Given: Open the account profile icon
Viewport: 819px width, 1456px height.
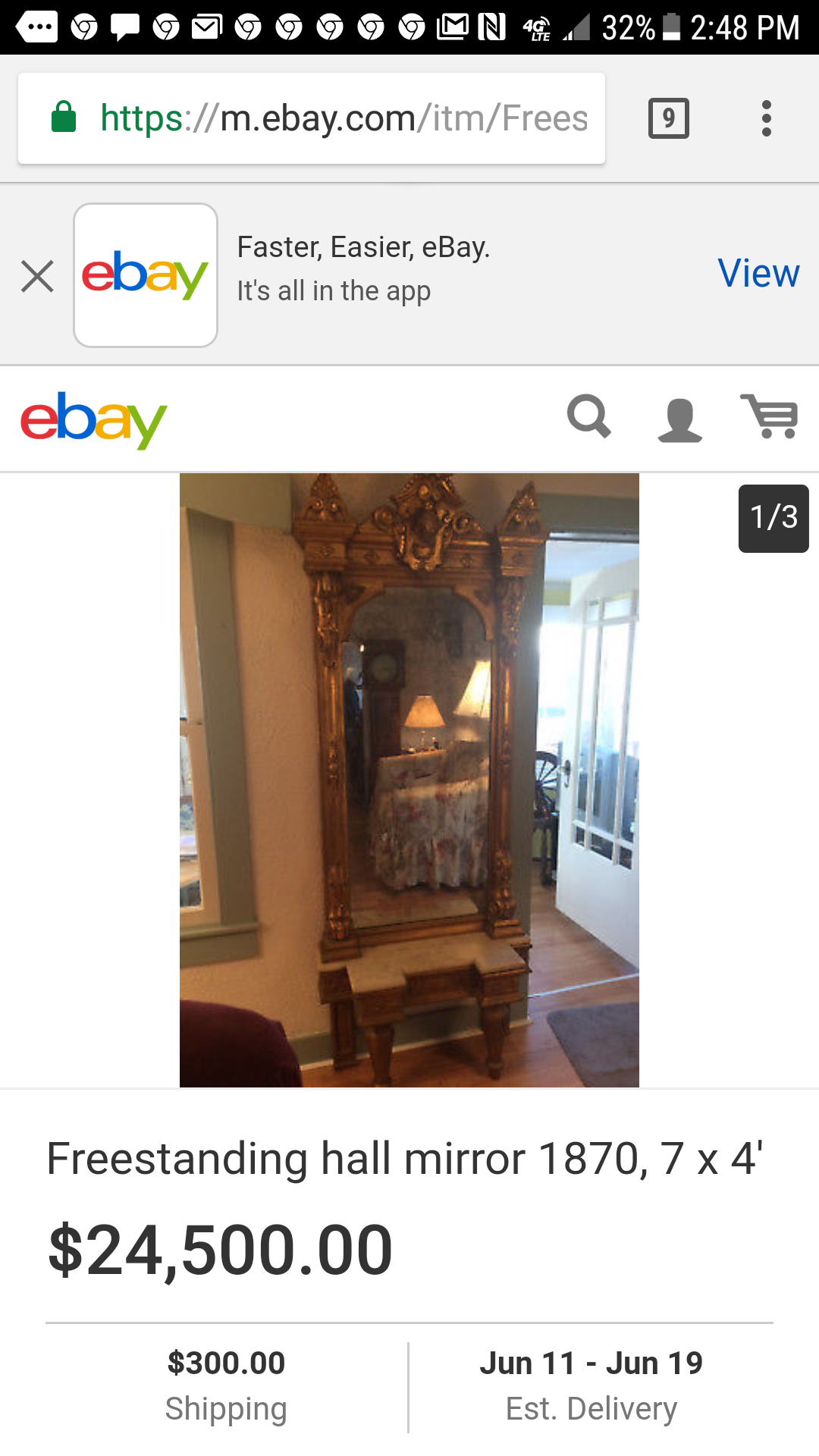Looking at the screenshot, I should click(x=679, y=419).
